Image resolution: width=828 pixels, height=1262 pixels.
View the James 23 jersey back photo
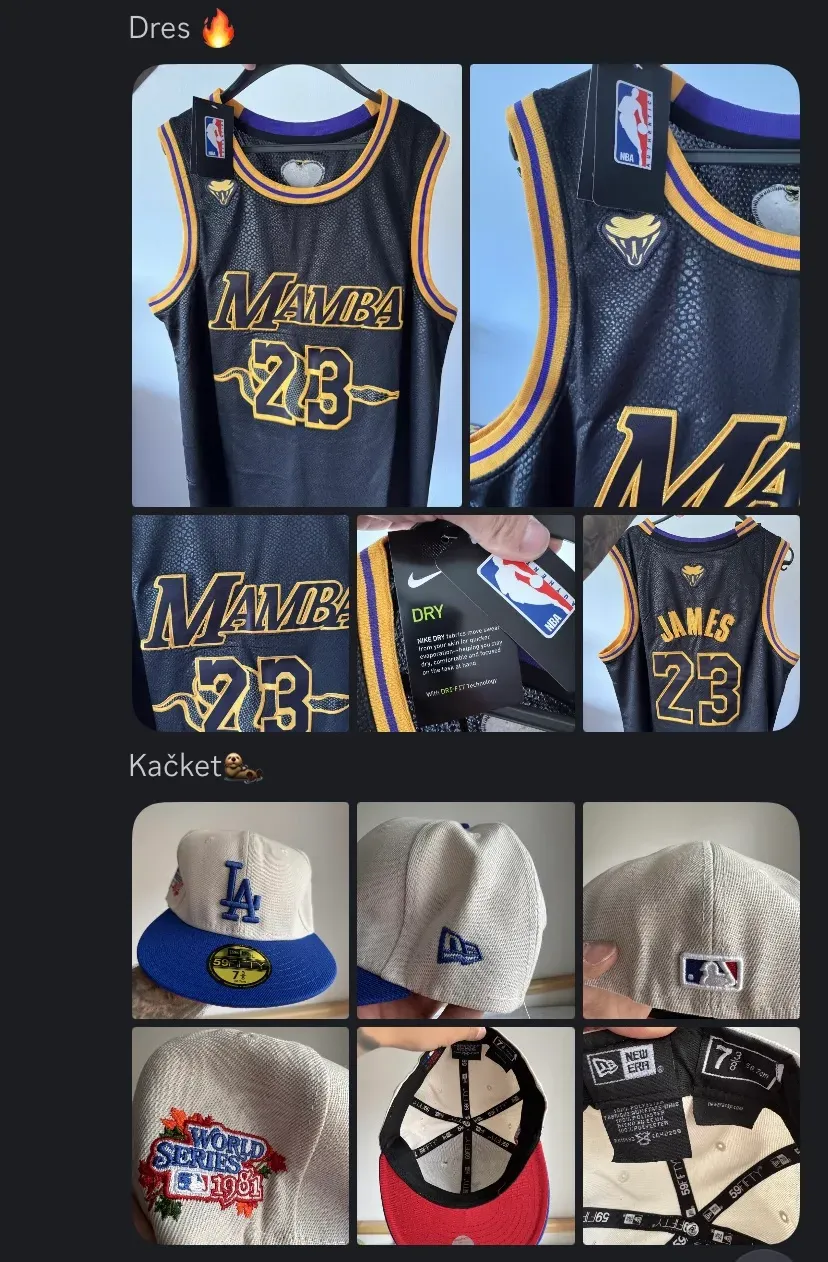click(691, 623)
